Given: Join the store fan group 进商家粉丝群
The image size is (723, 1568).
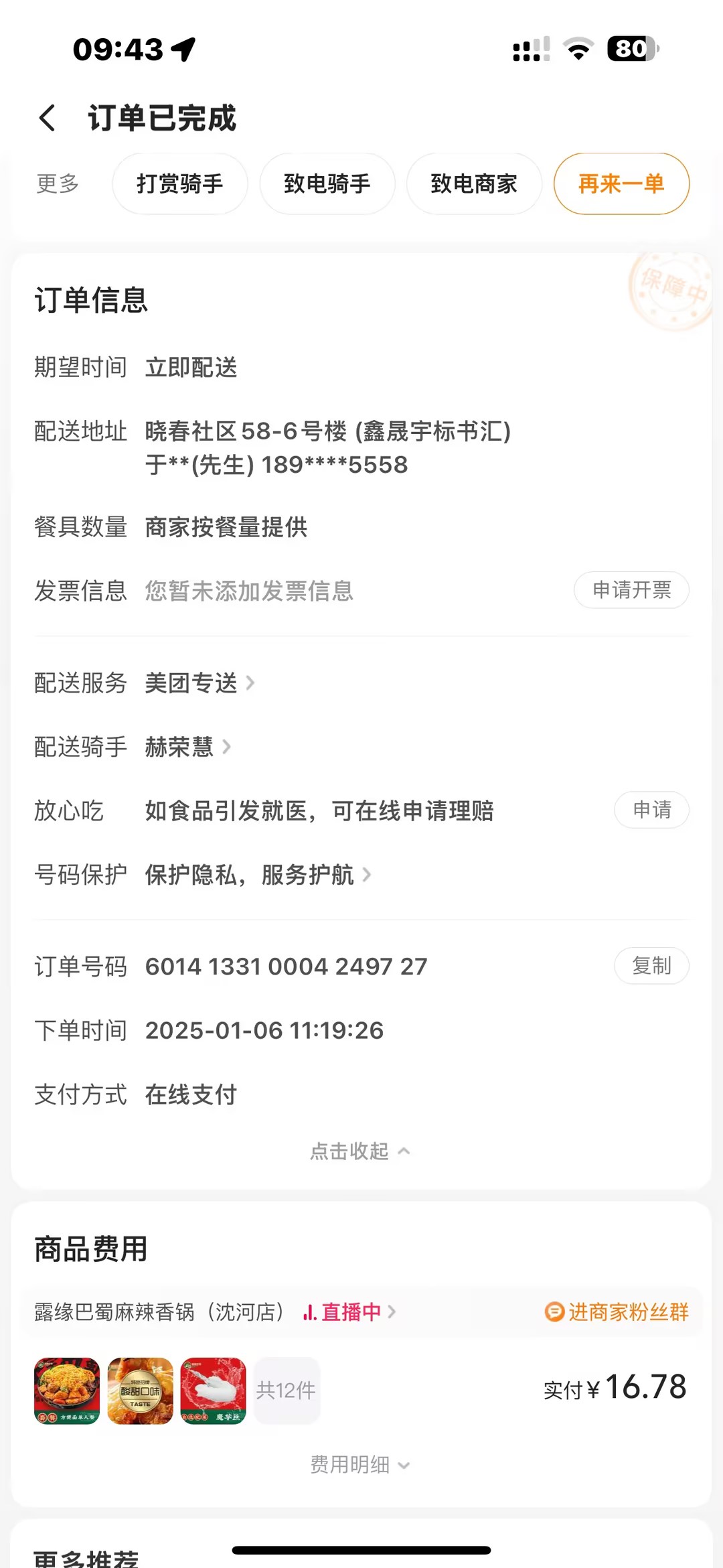Looking at the screenshot, I should pyautogui.click(x=617, y=1311).
